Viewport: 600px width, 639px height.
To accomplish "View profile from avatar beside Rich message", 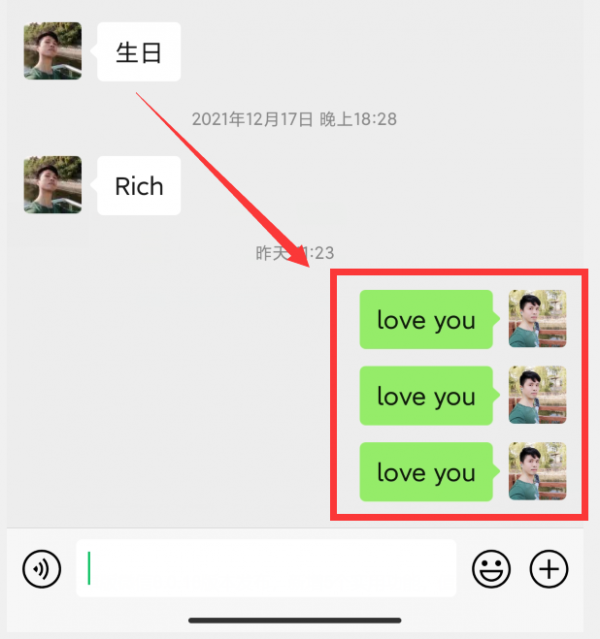I will [x=53, y=185].
